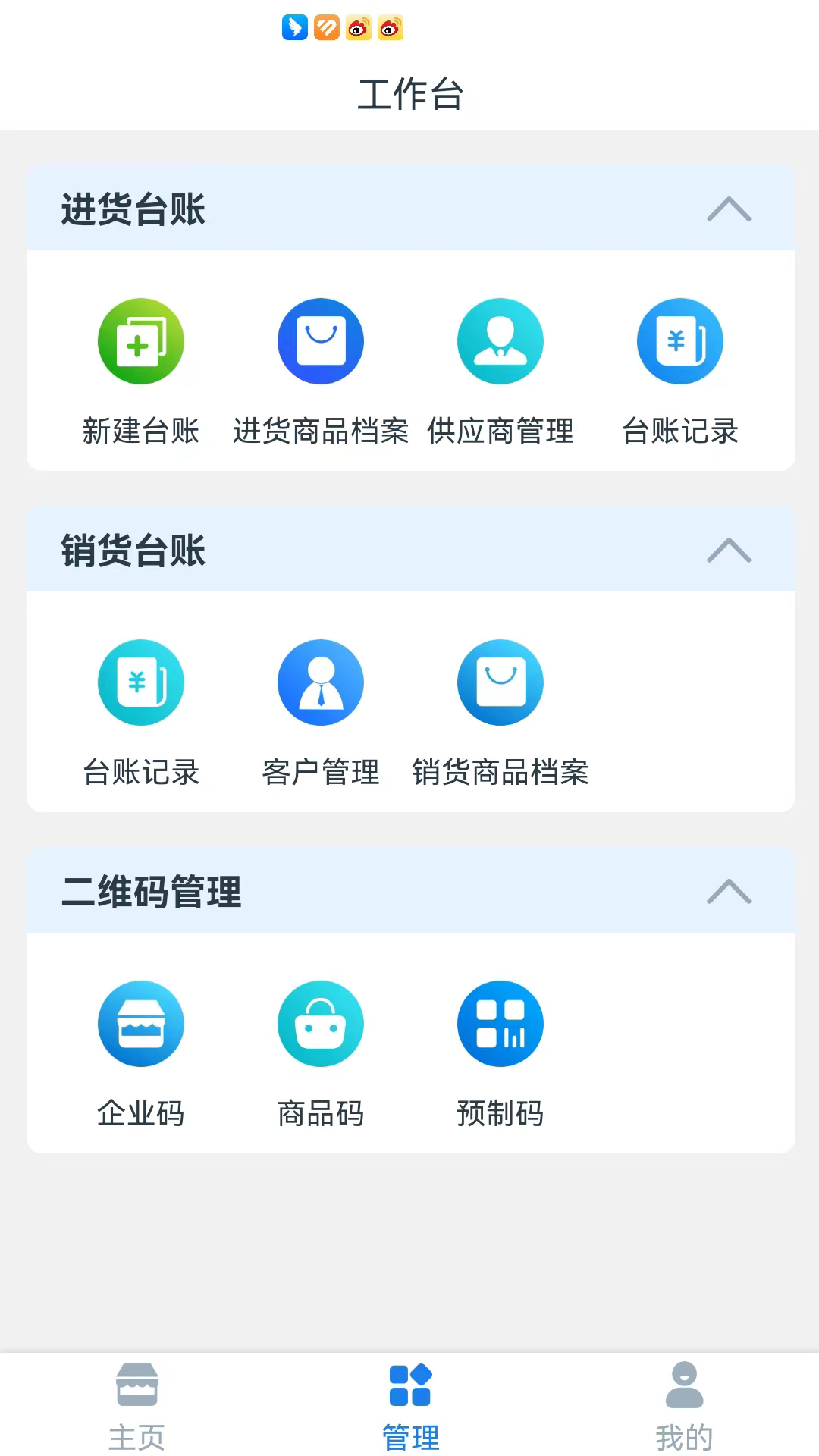Viewport: 819px width, 1456px height.
Task: Collapse the 销货台账 section
Action: tap(729, 551)
